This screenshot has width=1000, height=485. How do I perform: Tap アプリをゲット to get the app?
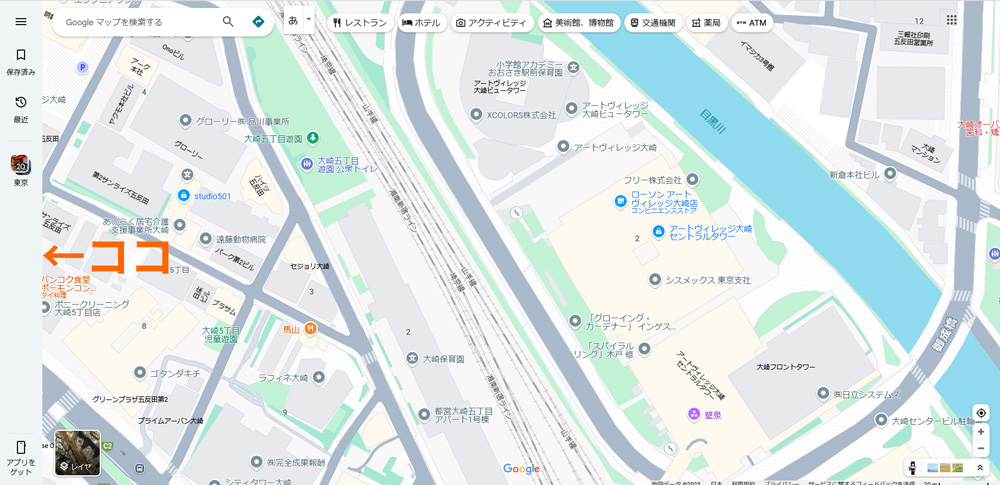(x=20, y=455)
